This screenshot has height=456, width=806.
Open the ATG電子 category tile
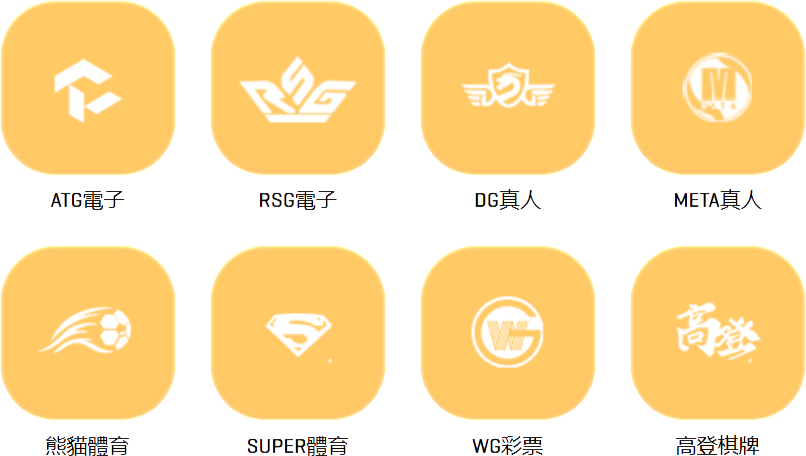(87, 88)
